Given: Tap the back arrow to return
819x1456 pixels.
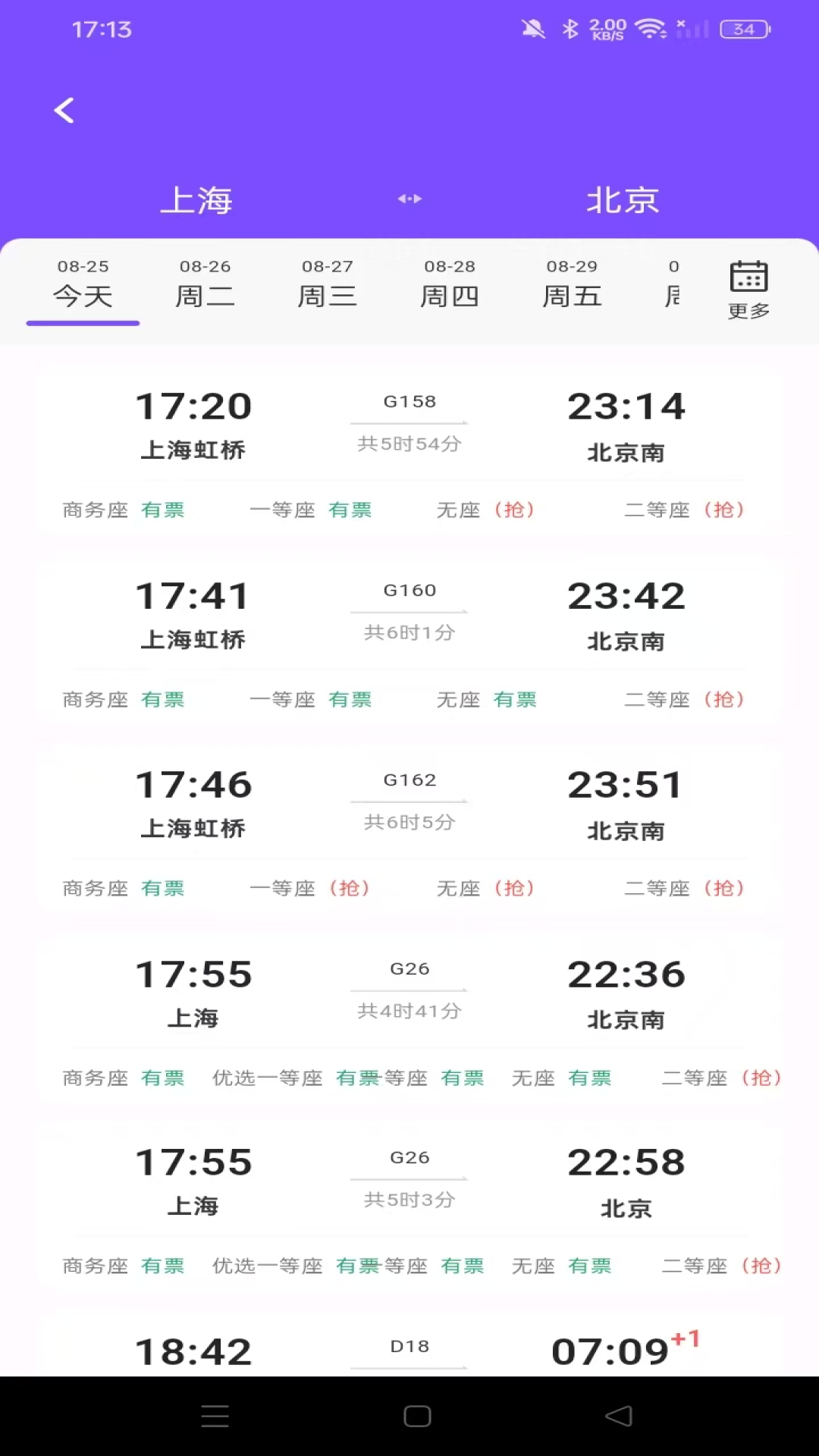Looking at the screenshot, I should [x=64, y=110].
